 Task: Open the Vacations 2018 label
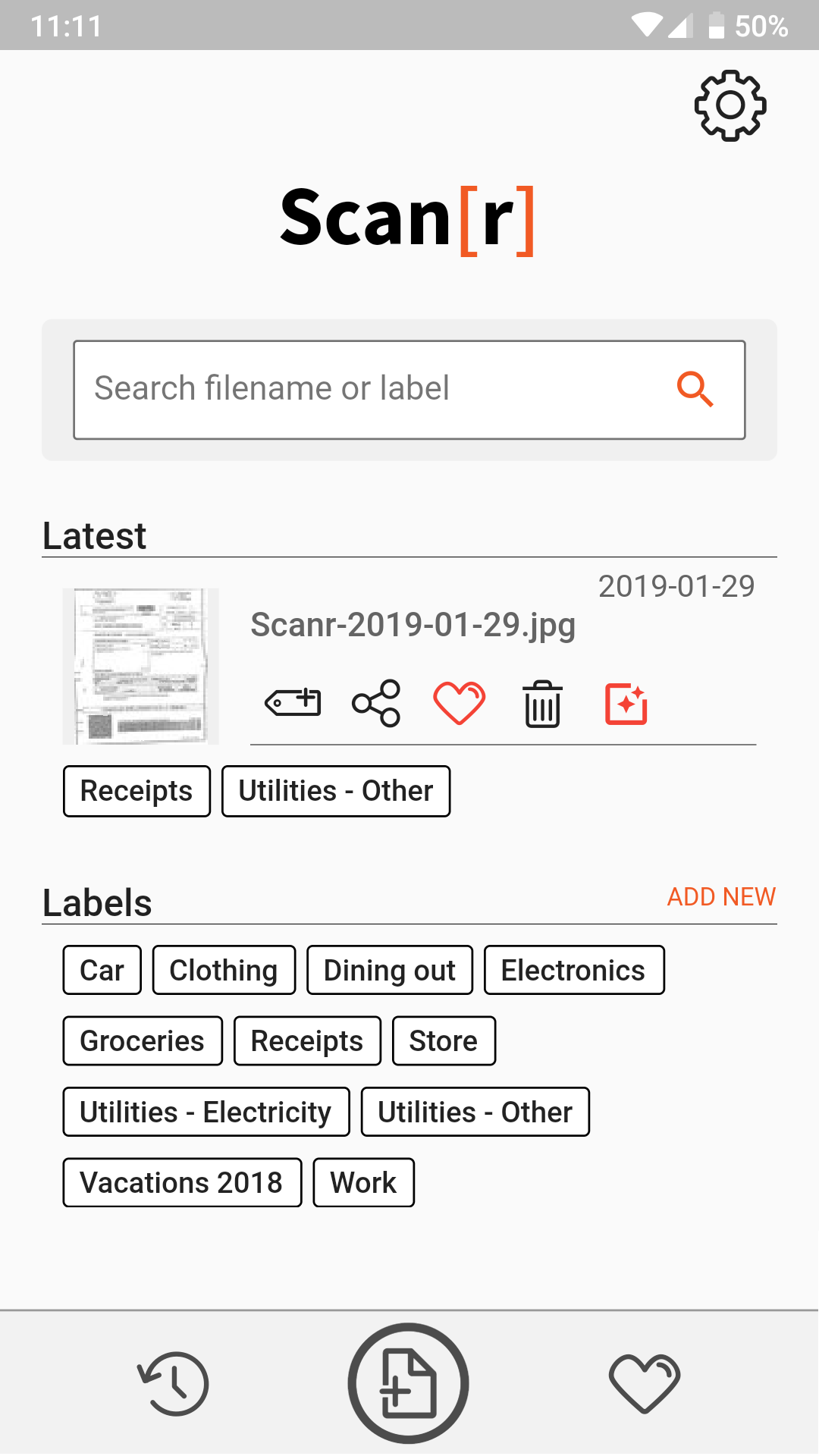pyautogui.click(x=182, y=1182)
